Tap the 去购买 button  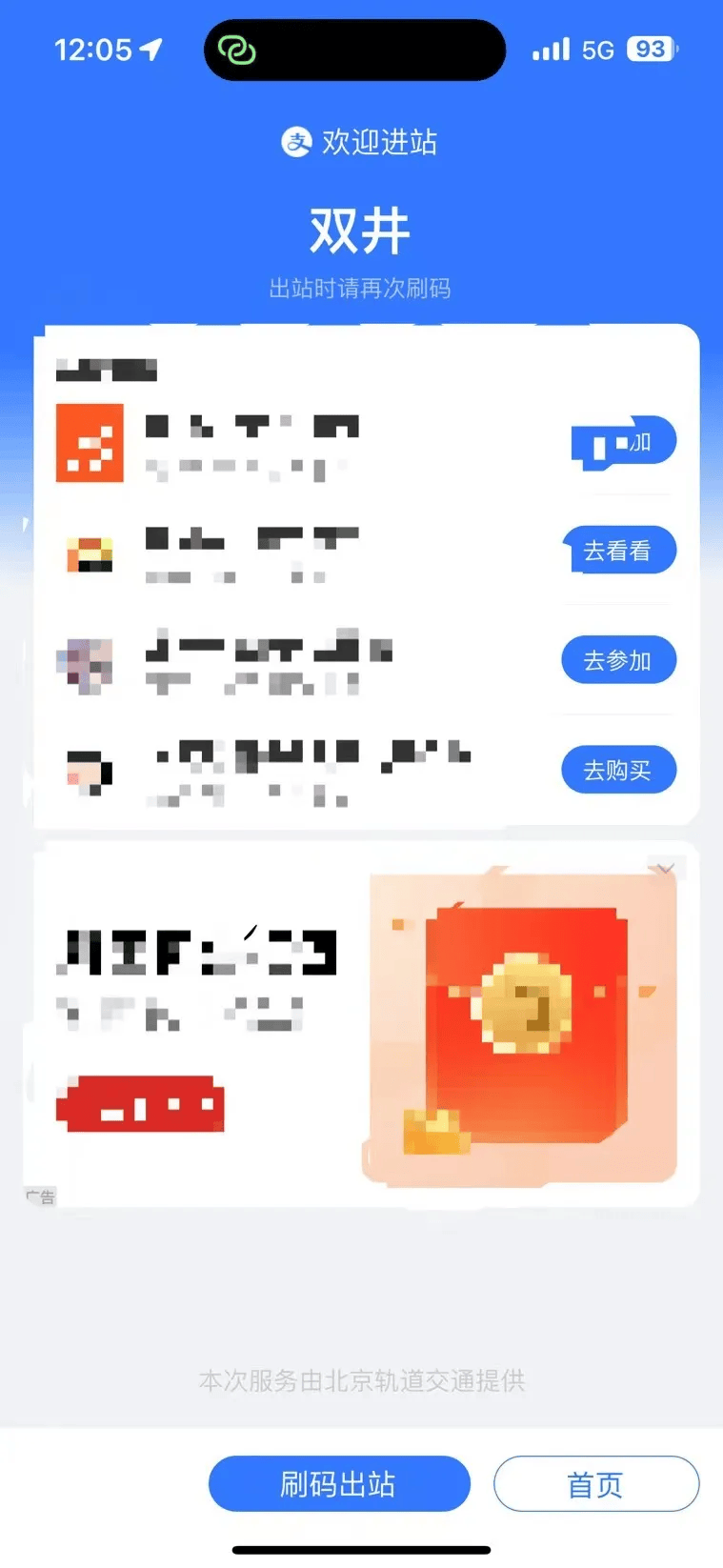618,770
